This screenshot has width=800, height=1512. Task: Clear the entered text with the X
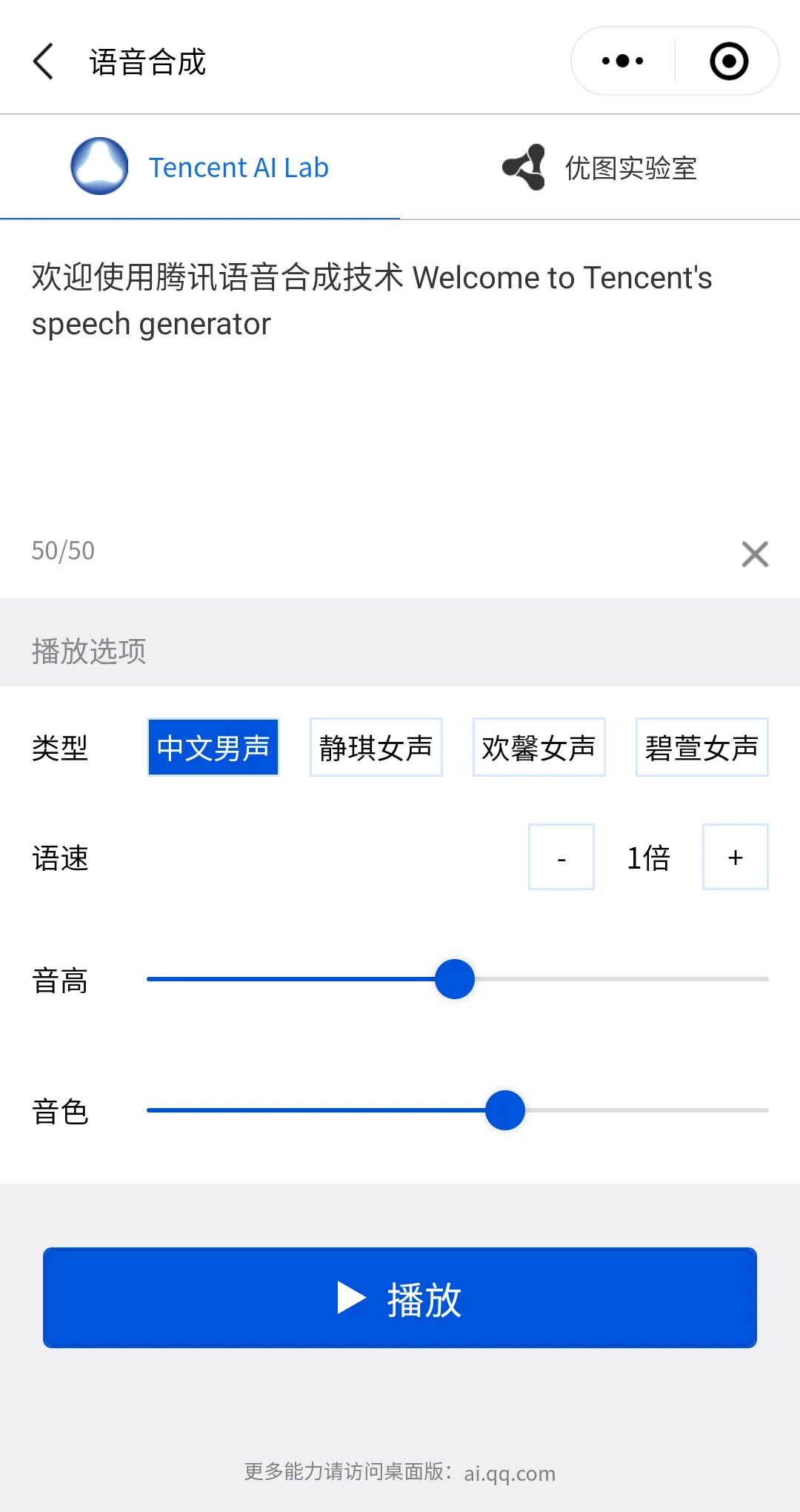755,554
